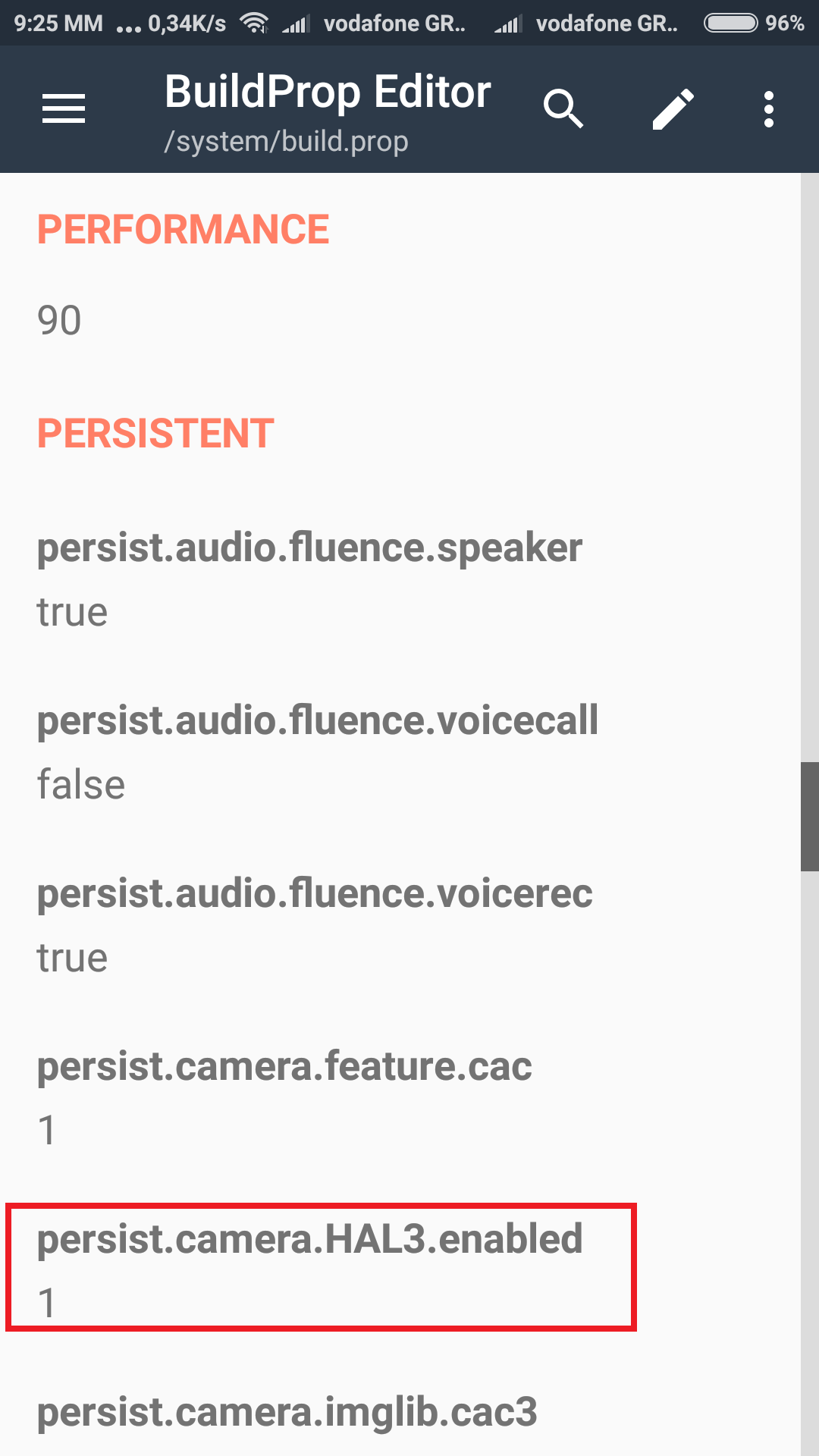Open persist.camera.imglib.cac3 property
The image size is (819, 1456).
287,1412
